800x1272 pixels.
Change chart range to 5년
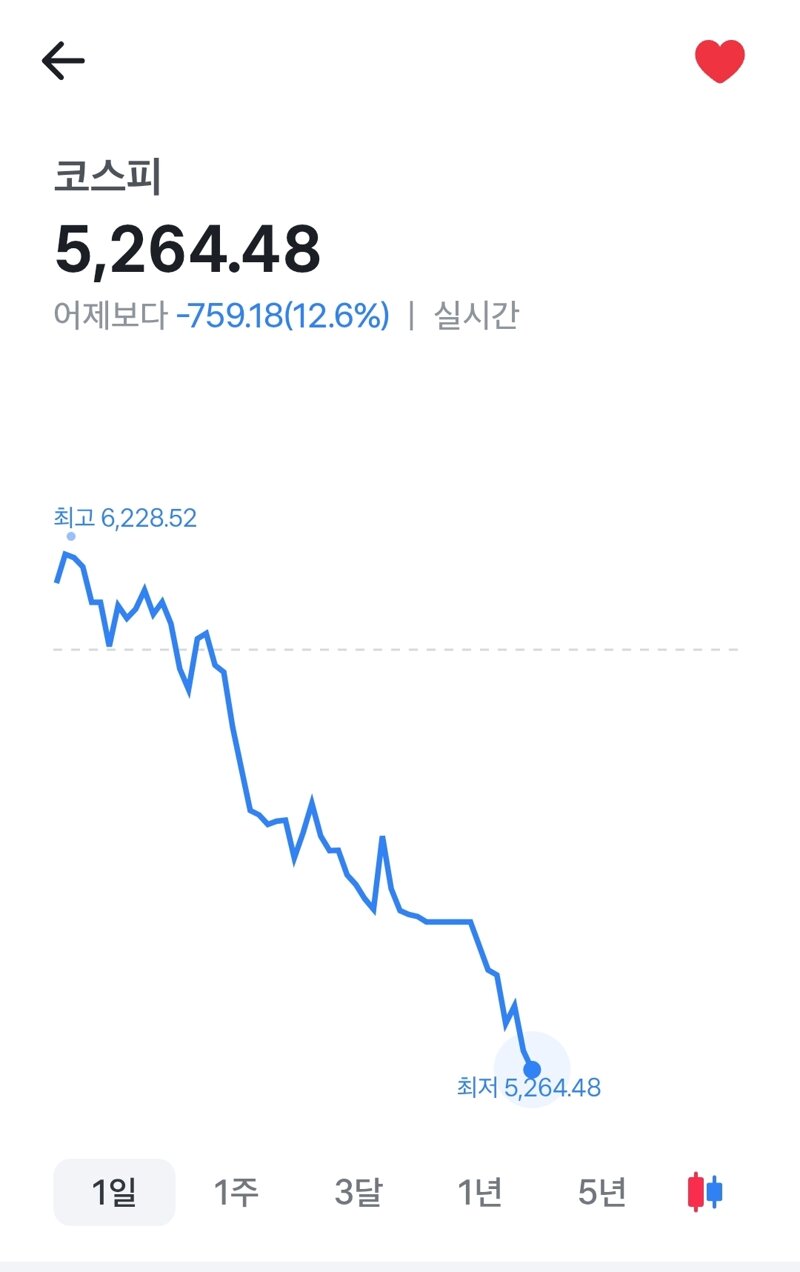coord(602,1192)
